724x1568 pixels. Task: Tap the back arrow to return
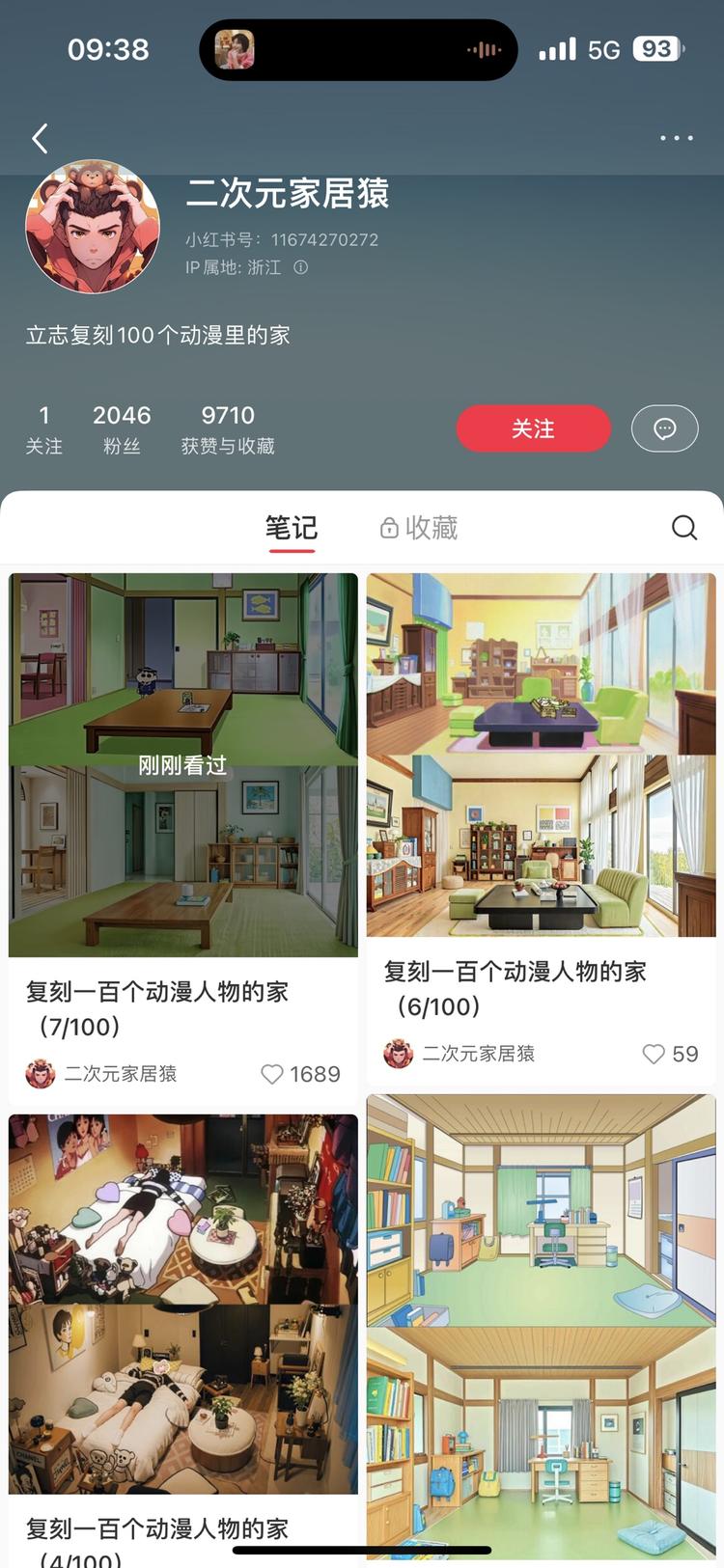point(39,138)
